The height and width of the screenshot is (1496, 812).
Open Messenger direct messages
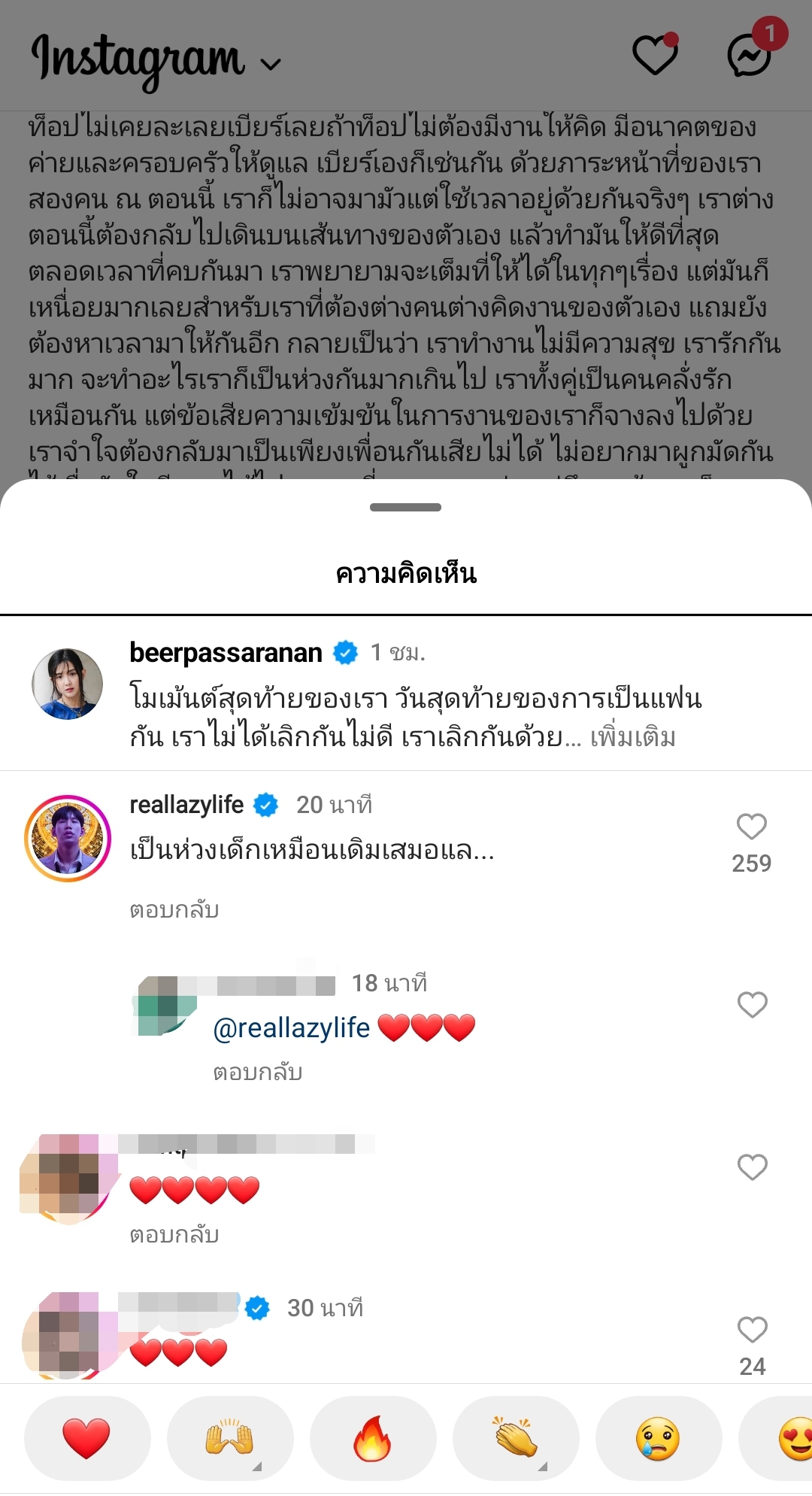click(750, 55)
